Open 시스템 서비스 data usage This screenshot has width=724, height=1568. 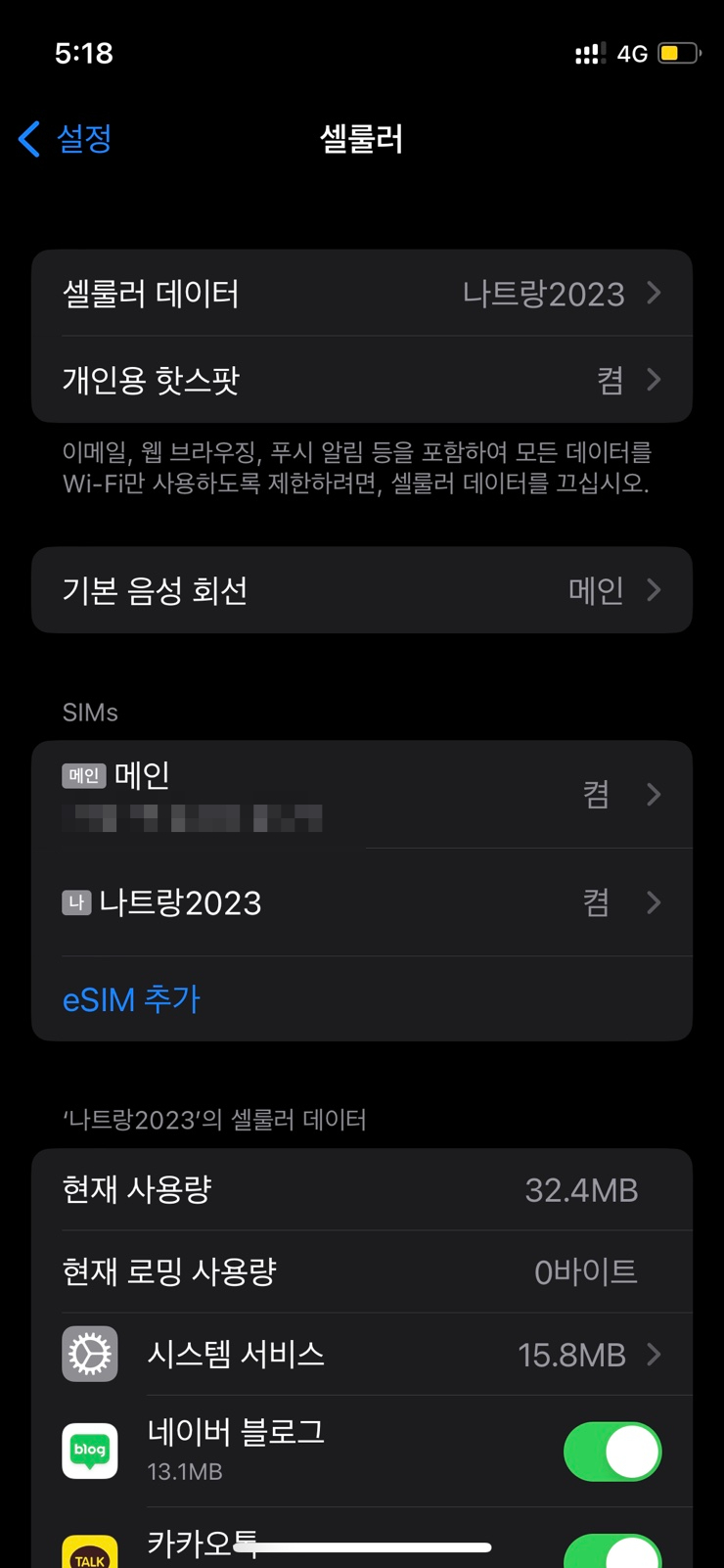tap(362, 1355)
